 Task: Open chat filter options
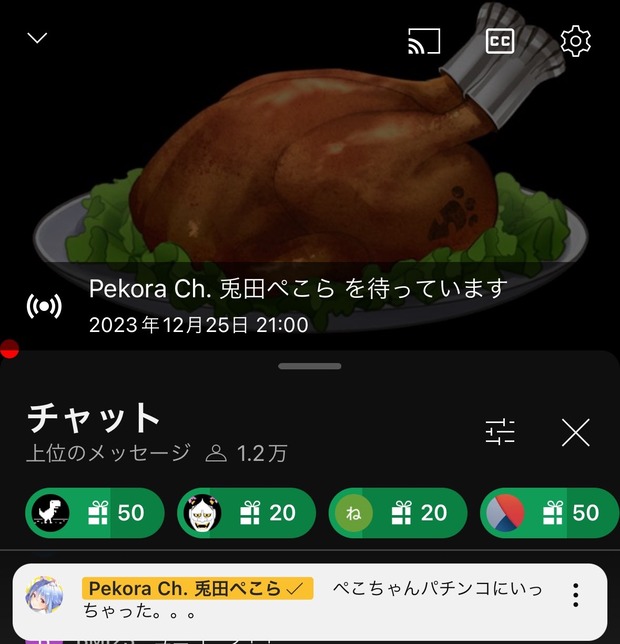[500, 432]
